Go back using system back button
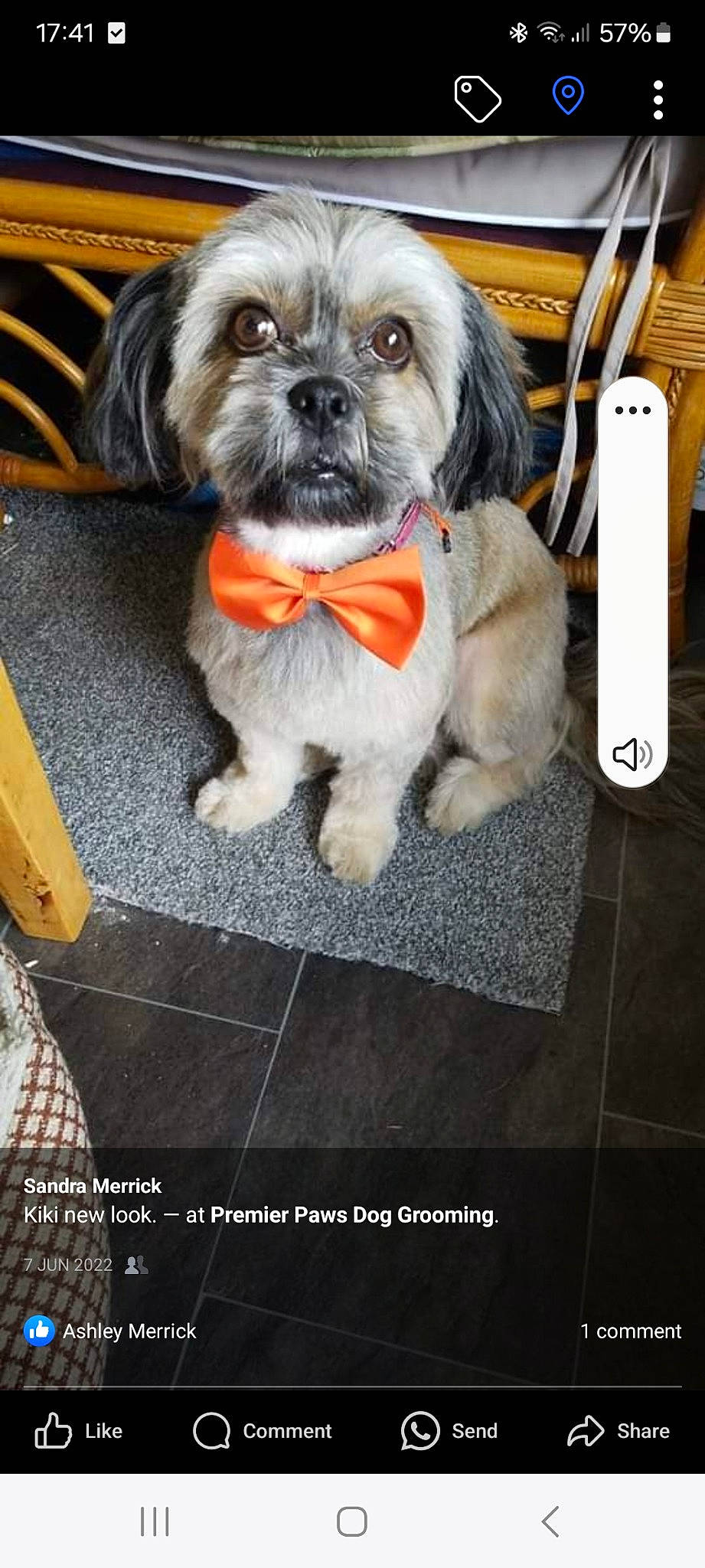Screen dimensions: 705x1568 coord(550,1521)
